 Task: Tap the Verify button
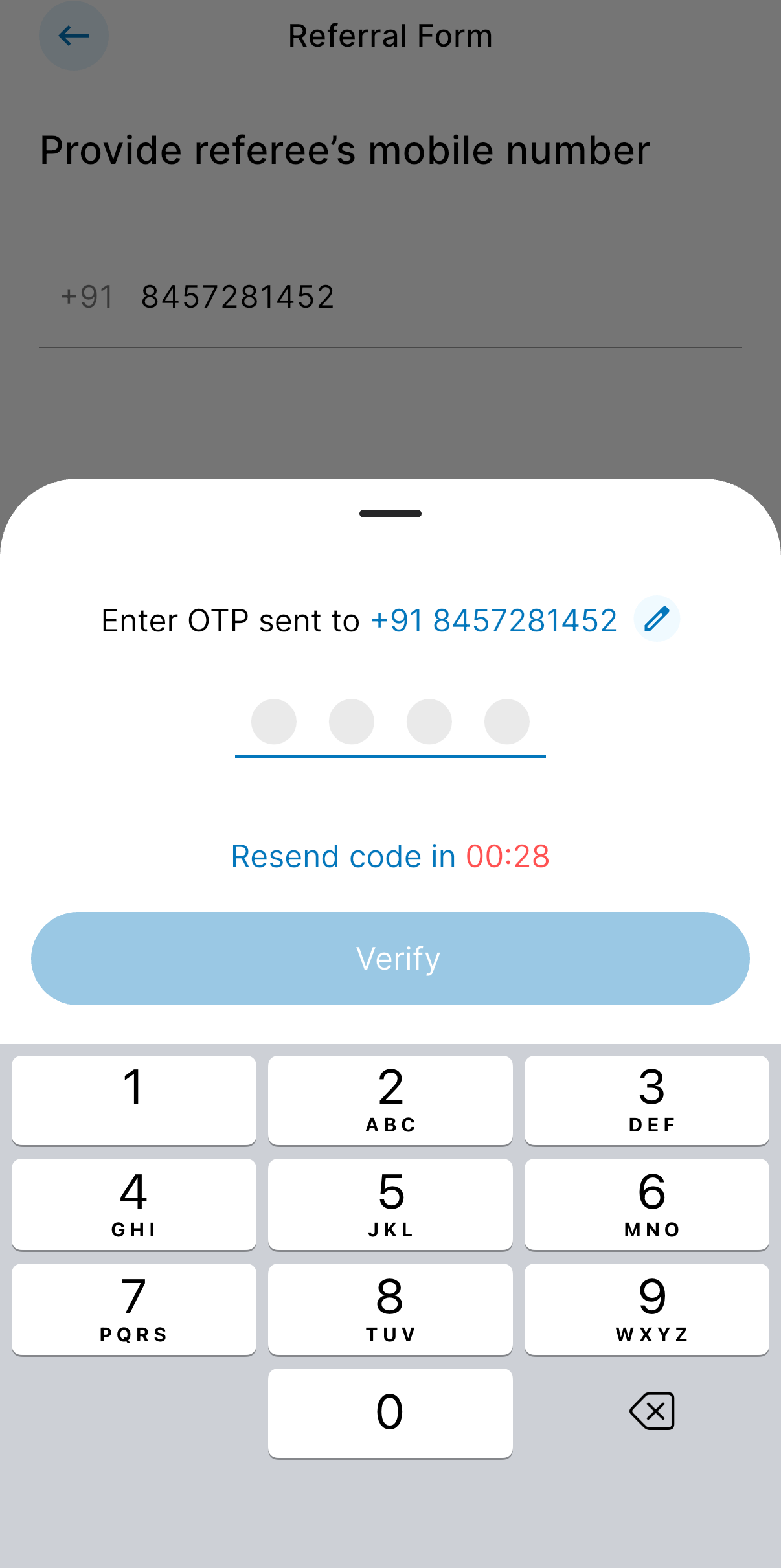pyautogui.click(x=390, y=958)
